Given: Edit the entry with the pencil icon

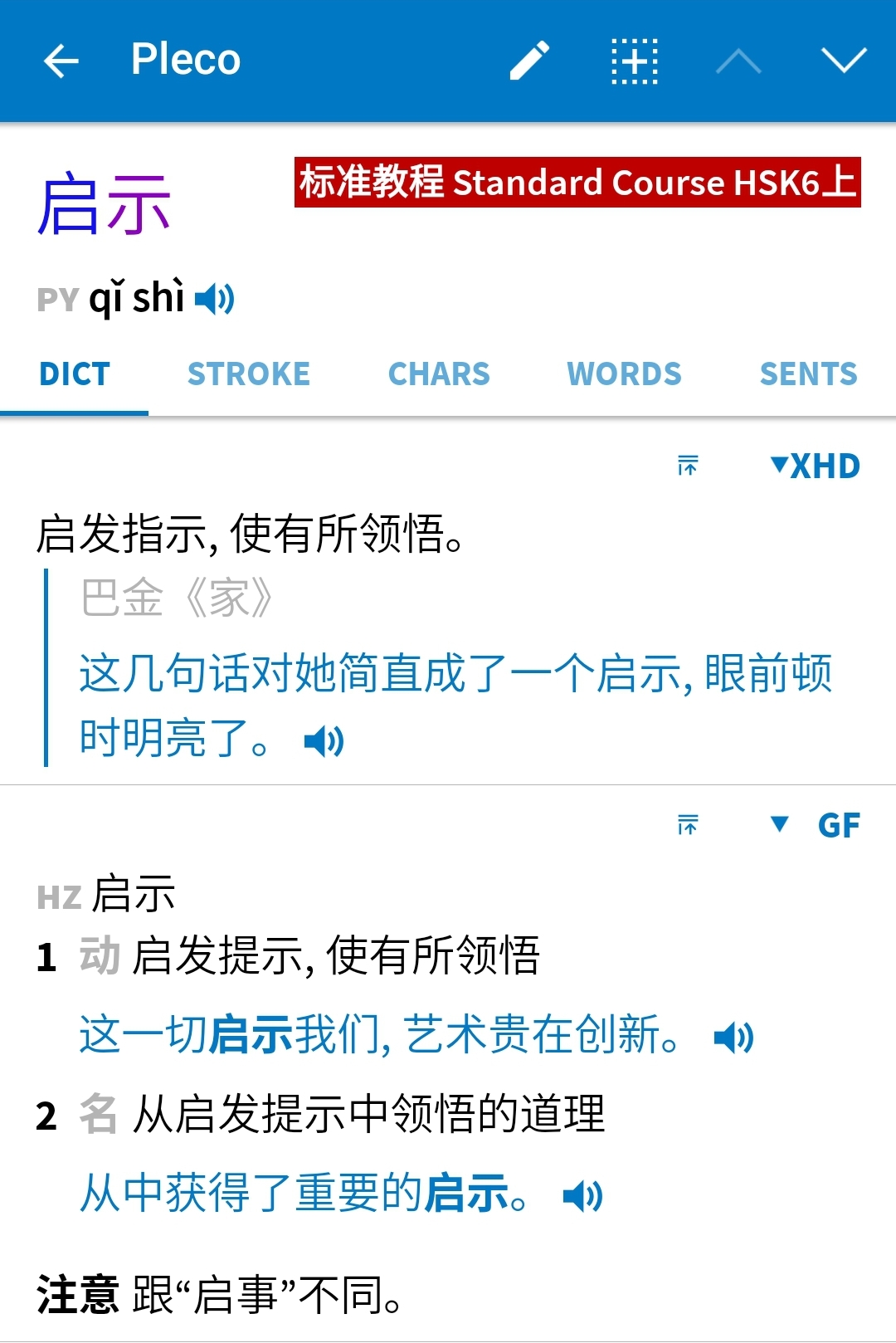Looking at the screenshot, I should [x=529, y=61].
